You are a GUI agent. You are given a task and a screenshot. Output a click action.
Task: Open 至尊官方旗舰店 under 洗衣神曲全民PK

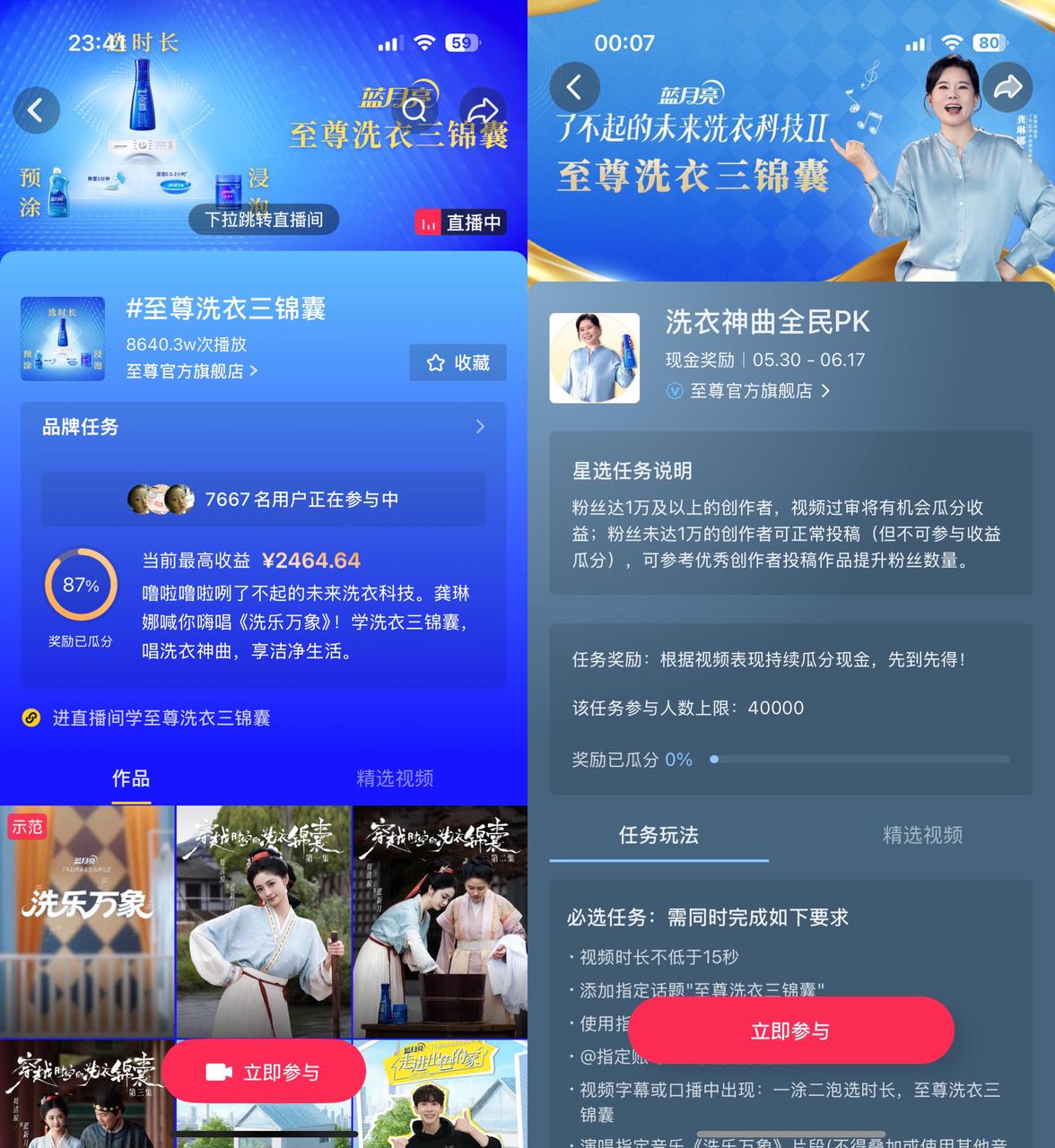pos(759,390)
